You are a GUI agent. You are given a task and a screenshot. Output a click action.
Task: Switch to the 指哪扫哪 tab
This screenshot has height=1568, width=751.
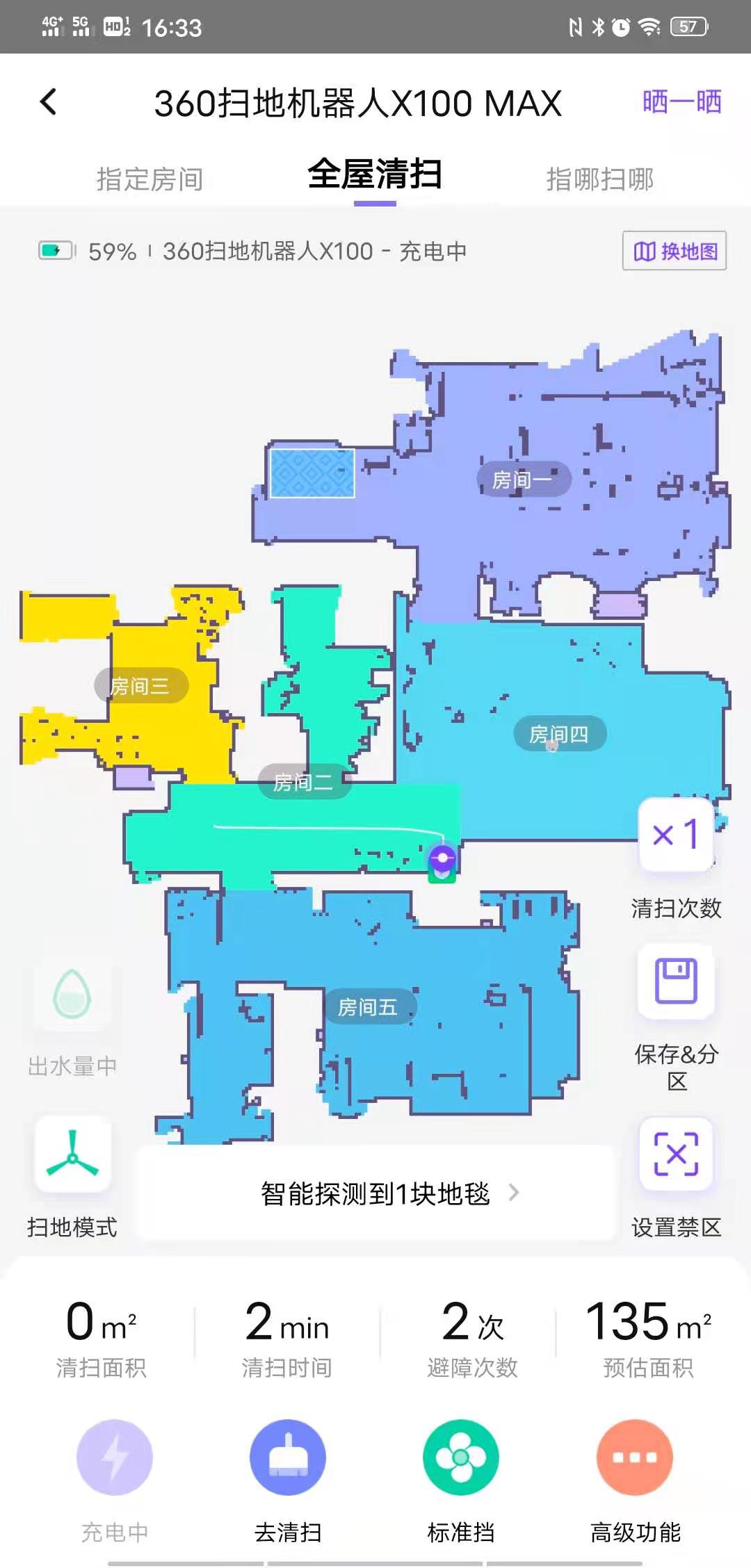click(x=599, y=179)
